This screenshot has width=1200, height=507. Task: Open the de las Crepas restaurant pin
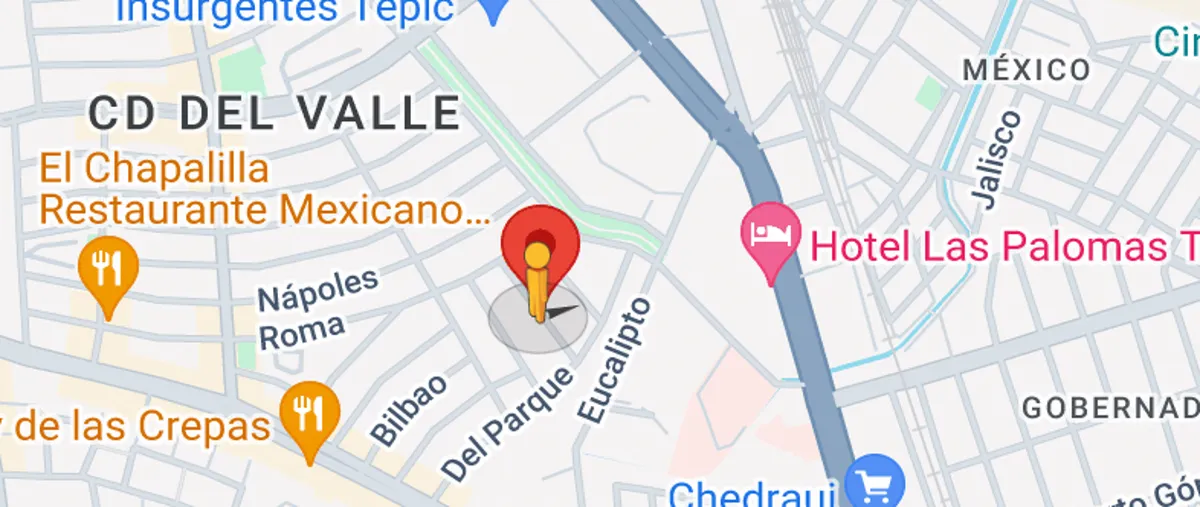point(309,412)
